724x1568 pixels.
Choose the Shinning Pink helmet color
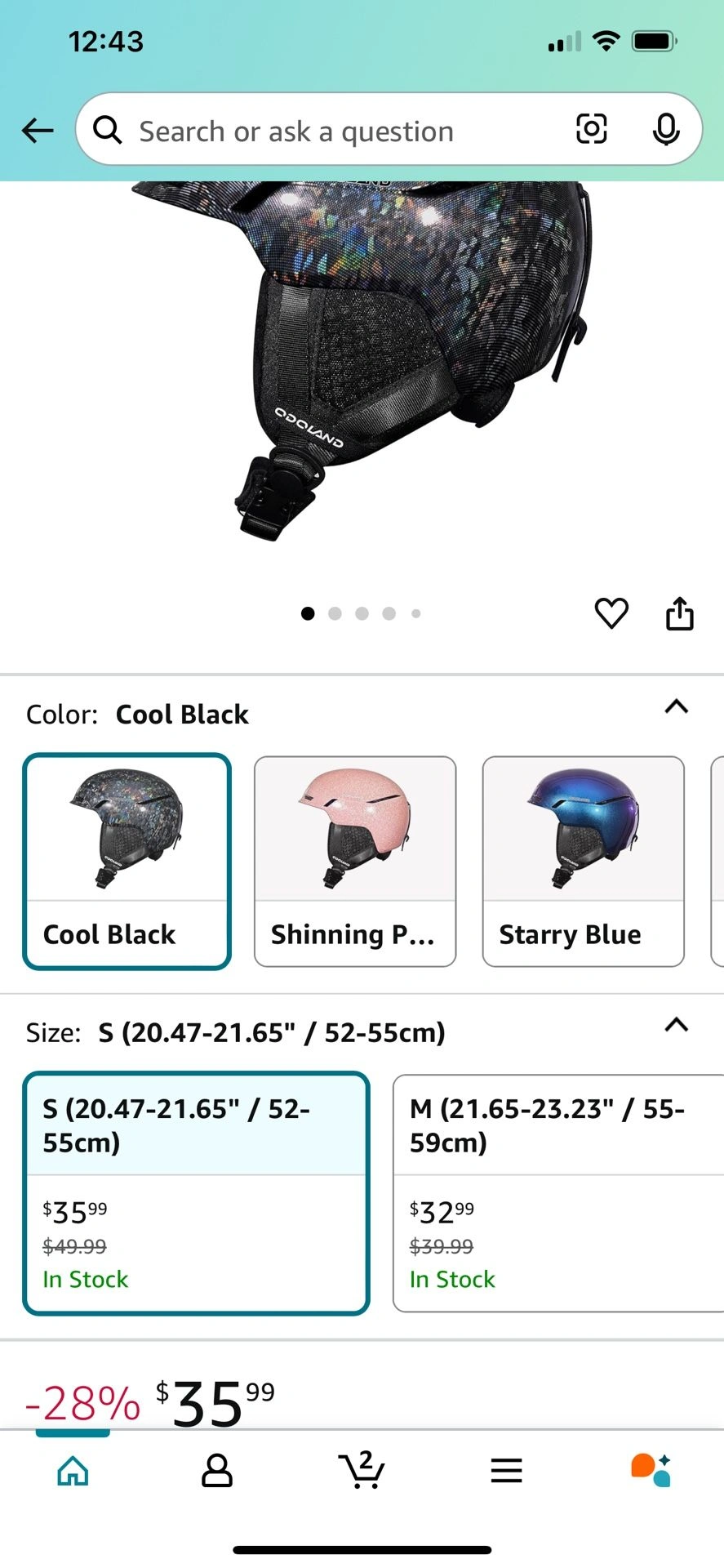click(x=355, y=861)
